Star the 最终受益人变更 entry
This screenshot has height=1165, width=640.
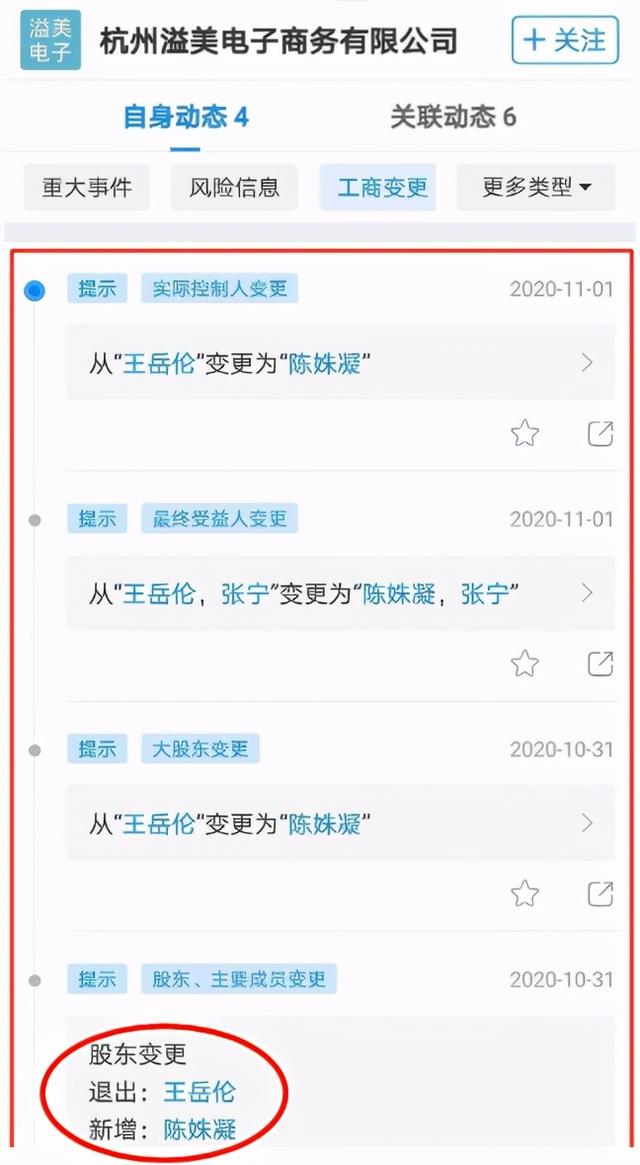pyautogui.click(x=525, y=663)
